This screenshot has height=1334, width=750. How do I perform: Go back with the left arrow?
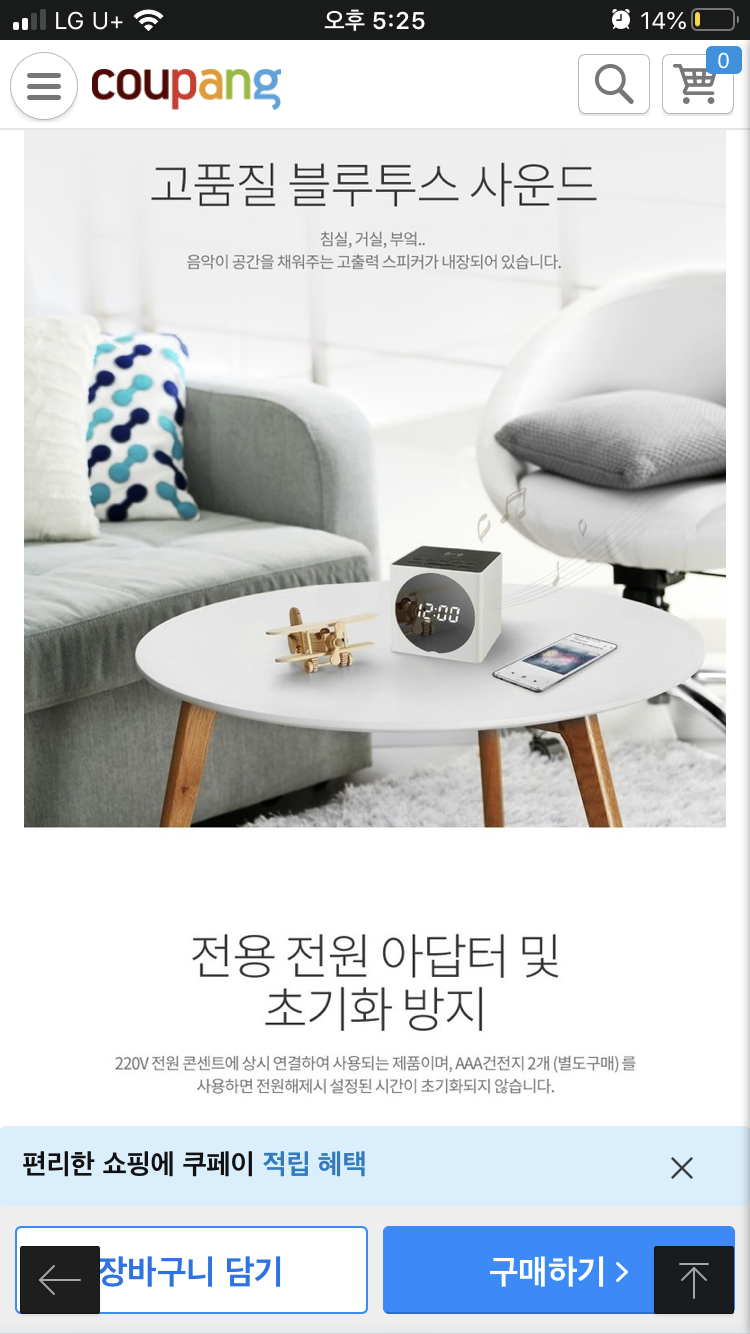(60, 1280)
